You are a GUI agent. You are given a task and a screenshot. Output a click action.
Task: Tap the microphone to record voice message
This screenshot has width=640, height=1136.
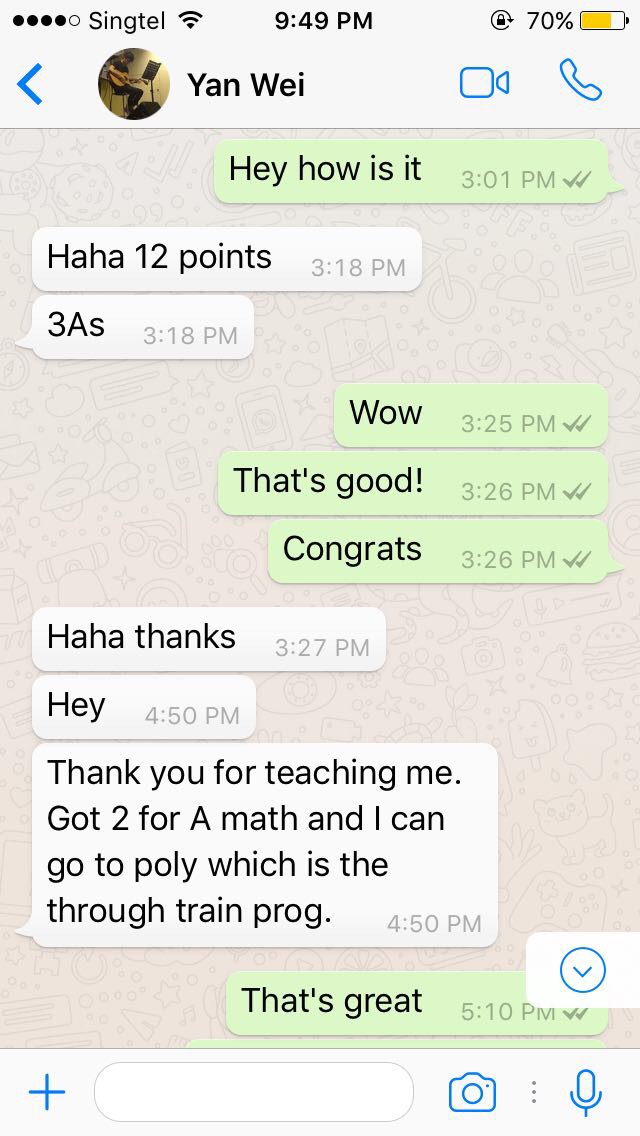pyautogui.click(x=586, y=1092)
